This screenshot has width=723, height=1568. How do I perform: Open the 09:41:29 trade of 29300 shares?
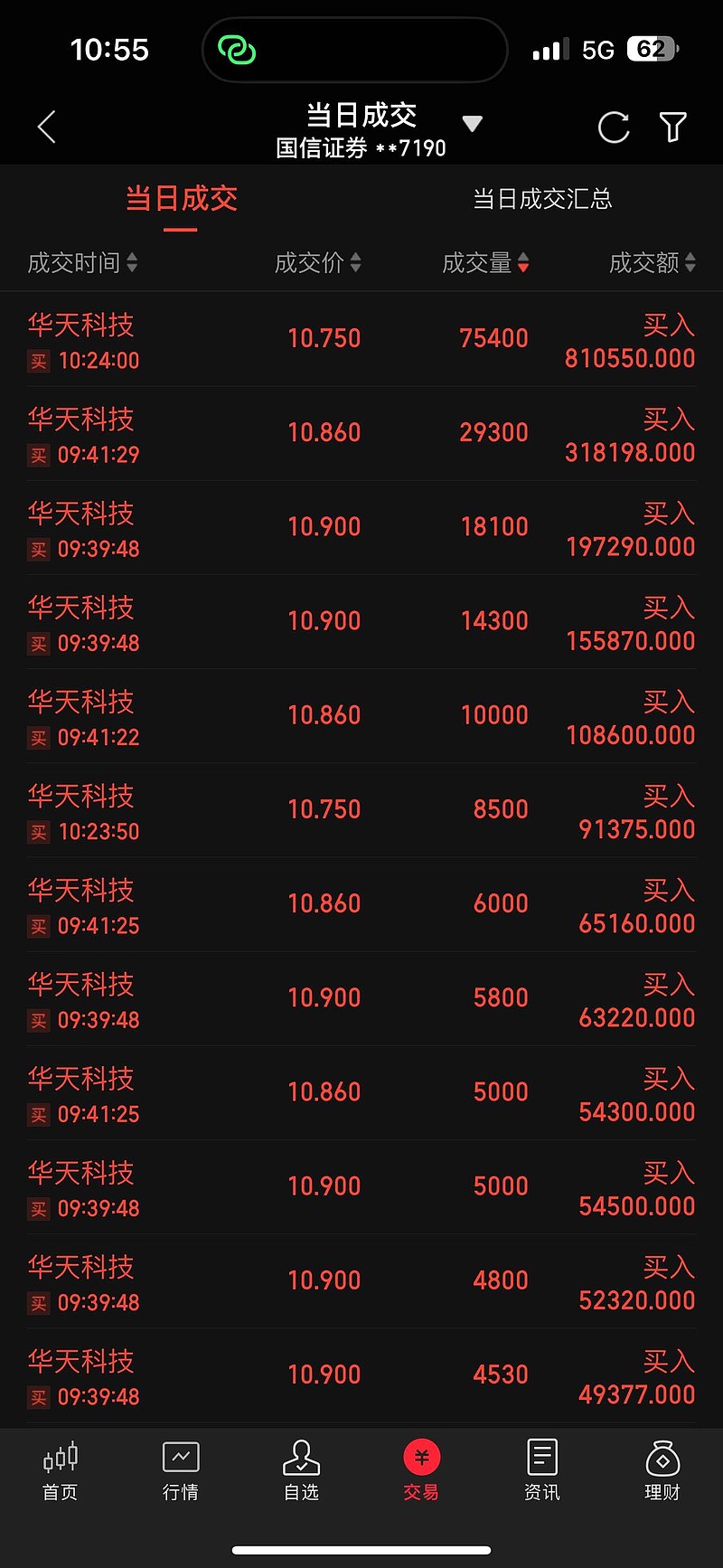click(361, 434)
